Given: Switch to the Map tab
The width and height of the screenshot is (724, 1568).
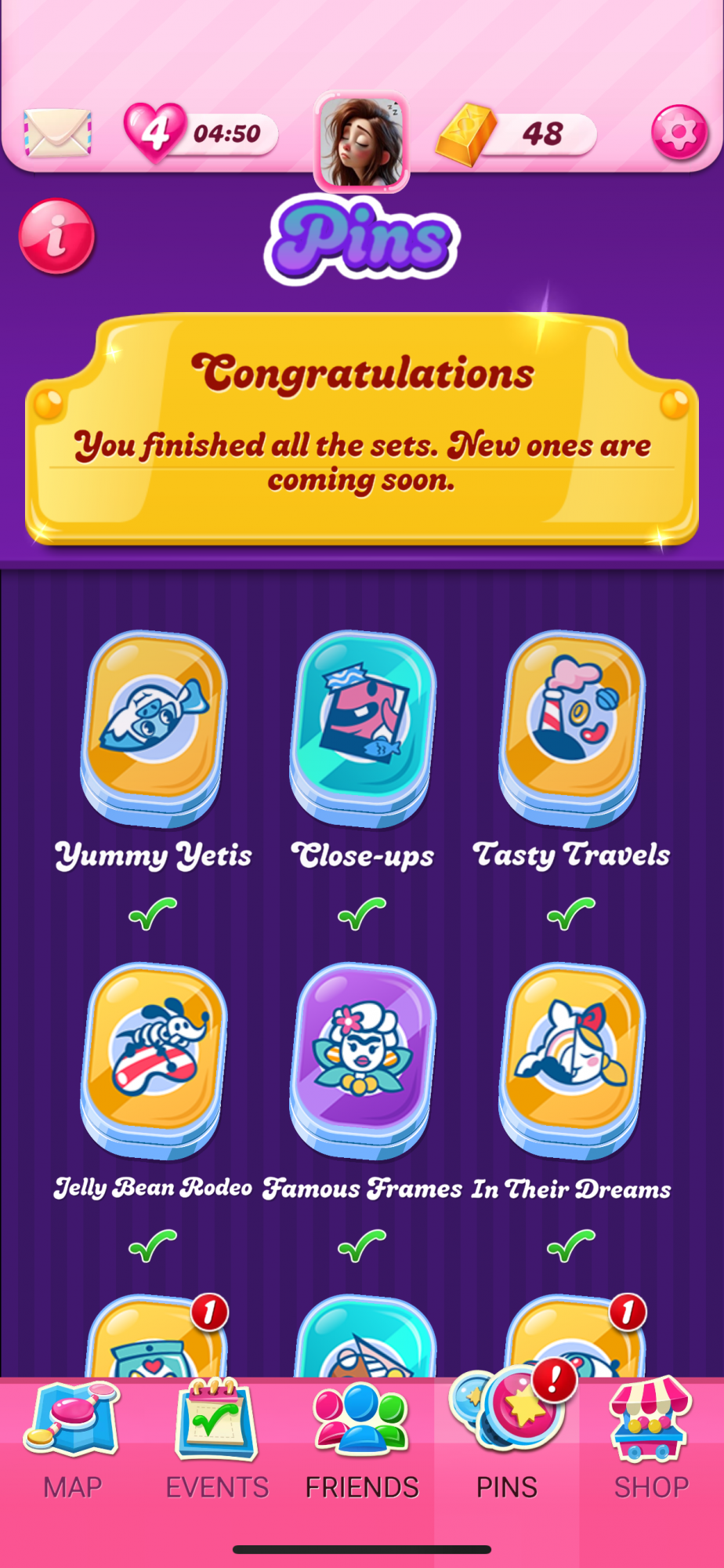Looking at the screenshot, I should click(72, 1444).
